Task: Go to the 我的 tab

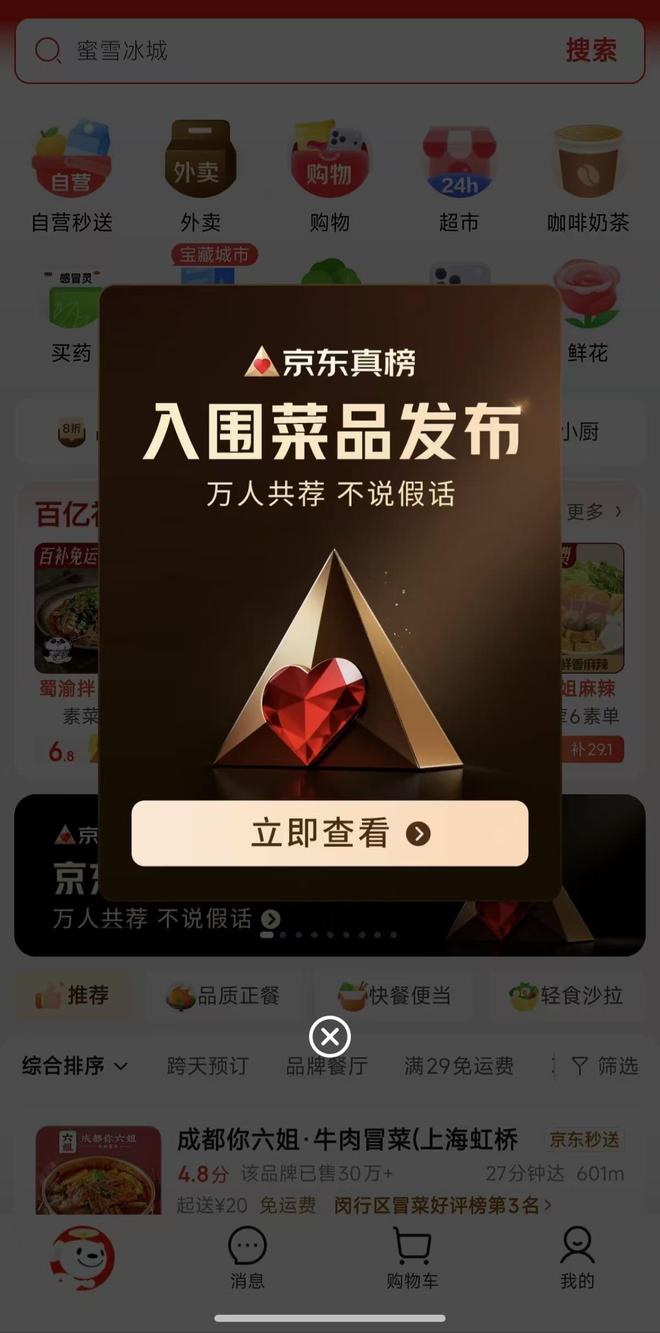Action: coord(577,1258)
